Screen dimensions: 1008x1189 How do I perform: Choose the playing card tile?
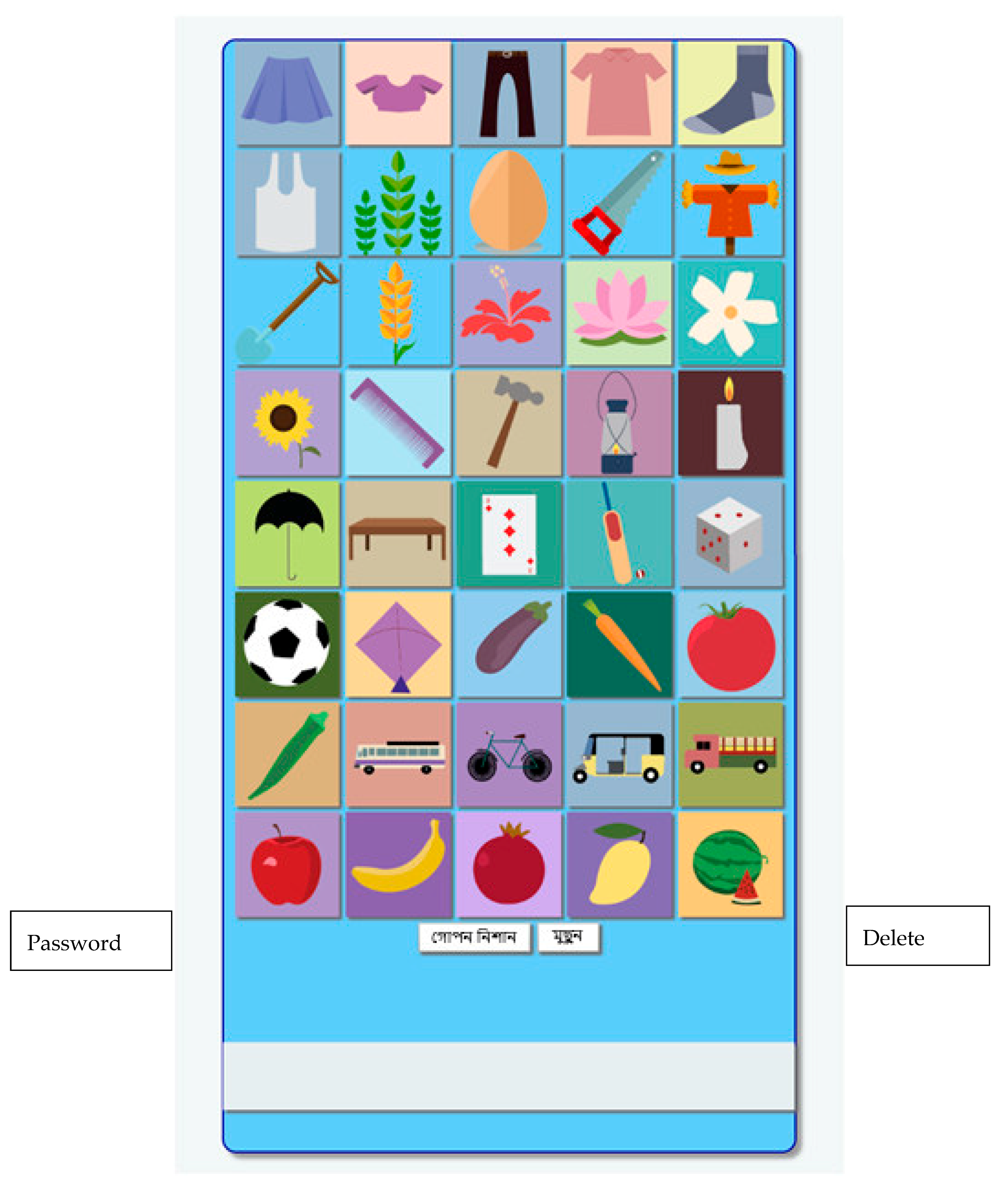pos(509,534)
